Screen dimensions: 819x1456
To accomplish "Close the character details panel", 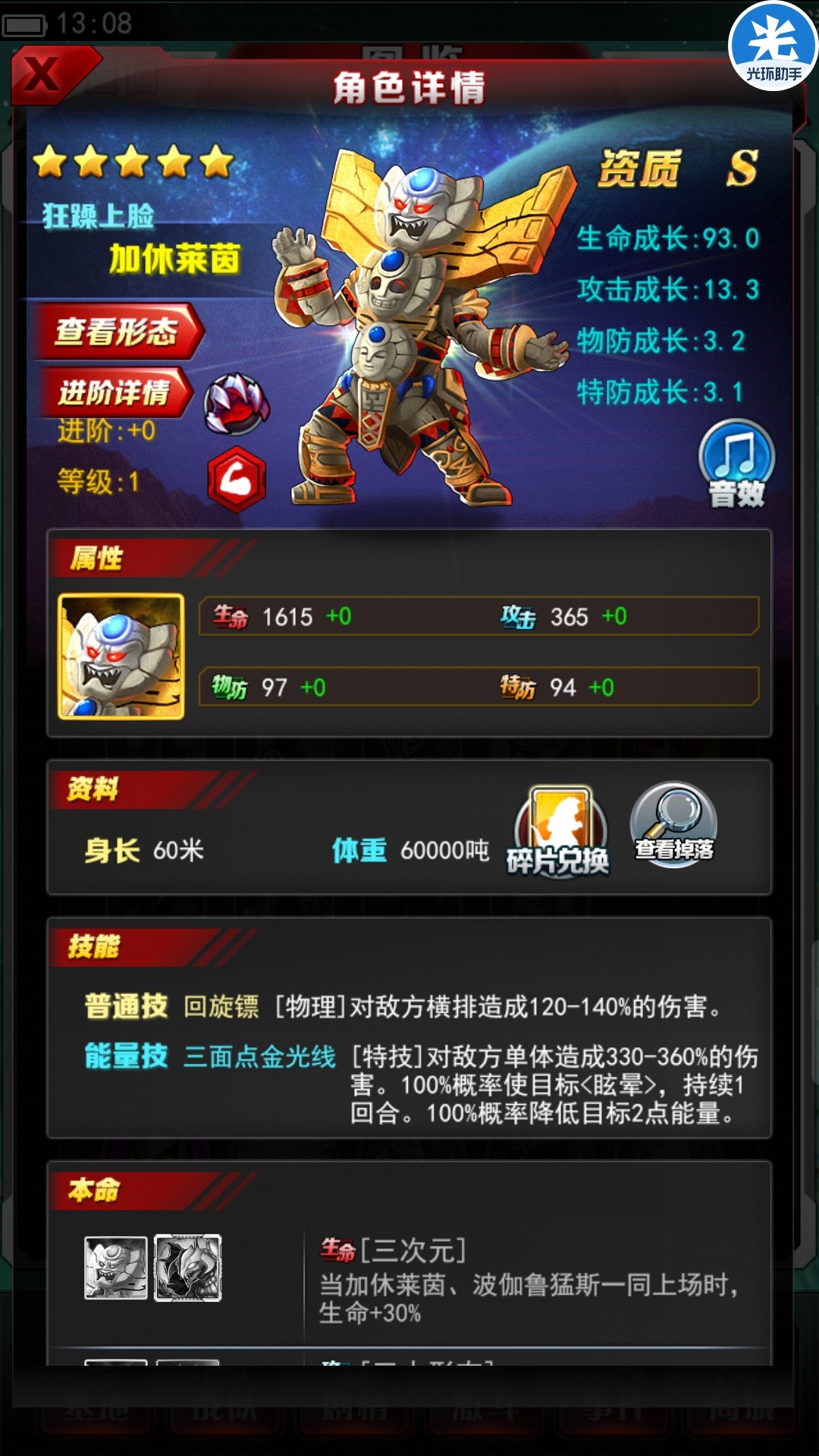I will pyautogui.click(x=45, y=74).
